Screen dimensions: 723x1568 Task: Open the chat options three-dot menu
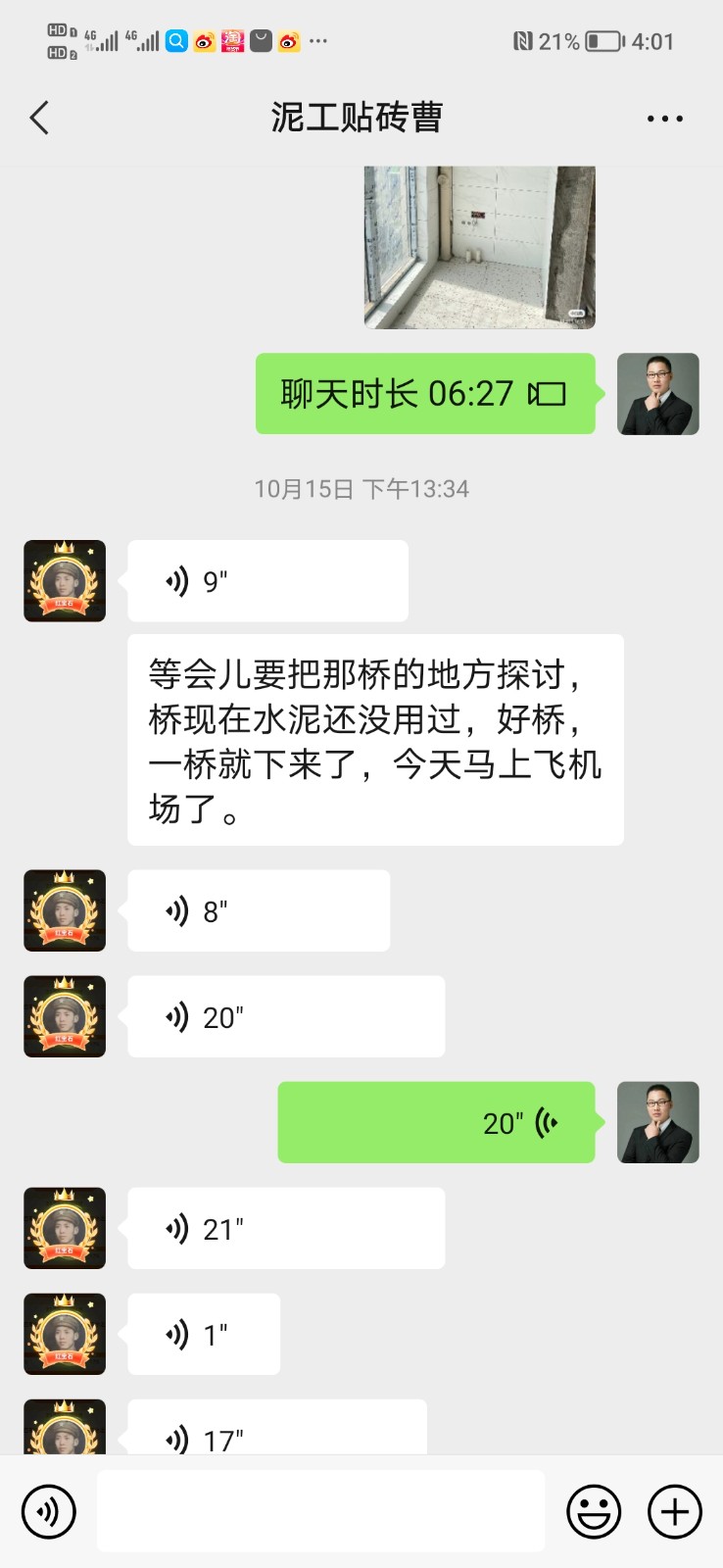pyautogui.click(x=664, y=119)
